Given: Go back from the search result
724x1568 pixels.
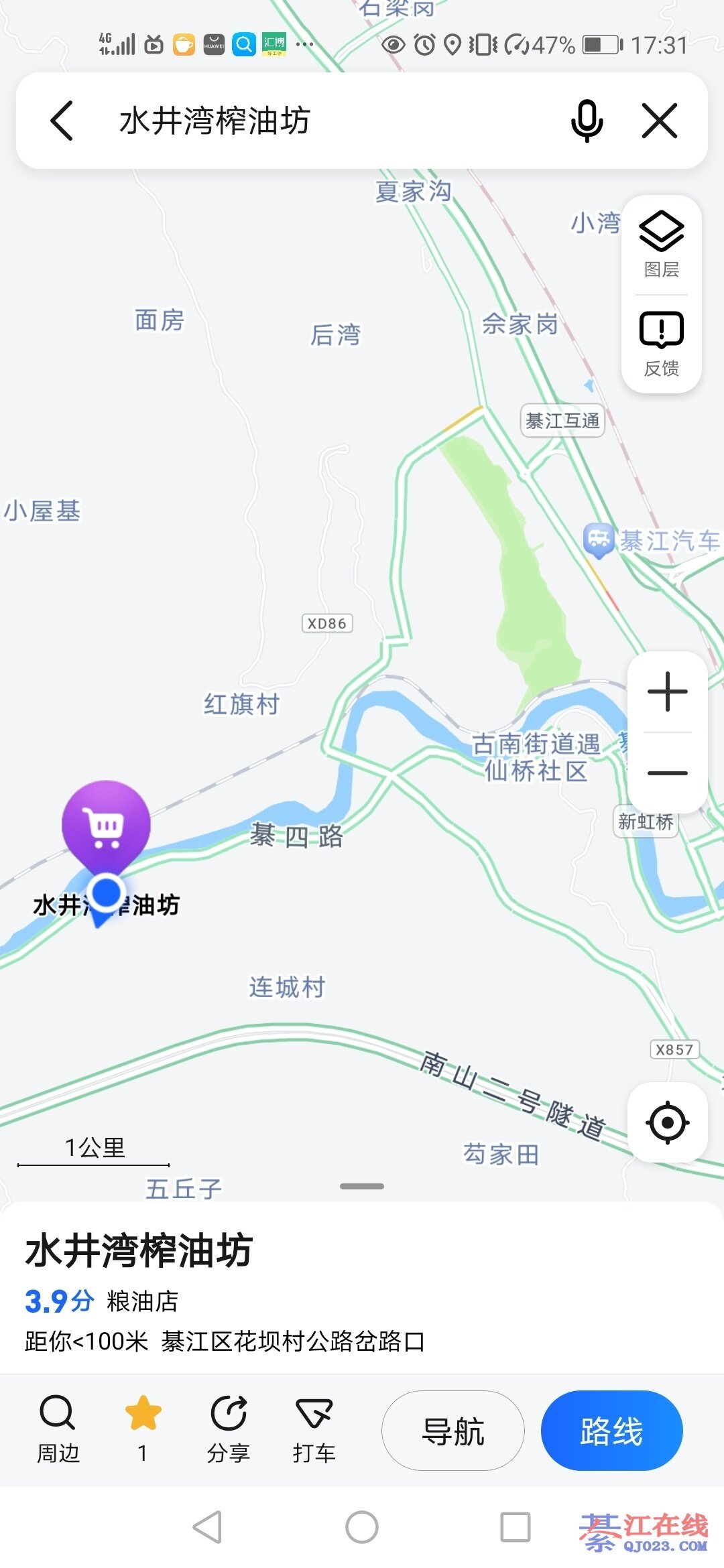Looking at the screenshot, I should 62,121.
